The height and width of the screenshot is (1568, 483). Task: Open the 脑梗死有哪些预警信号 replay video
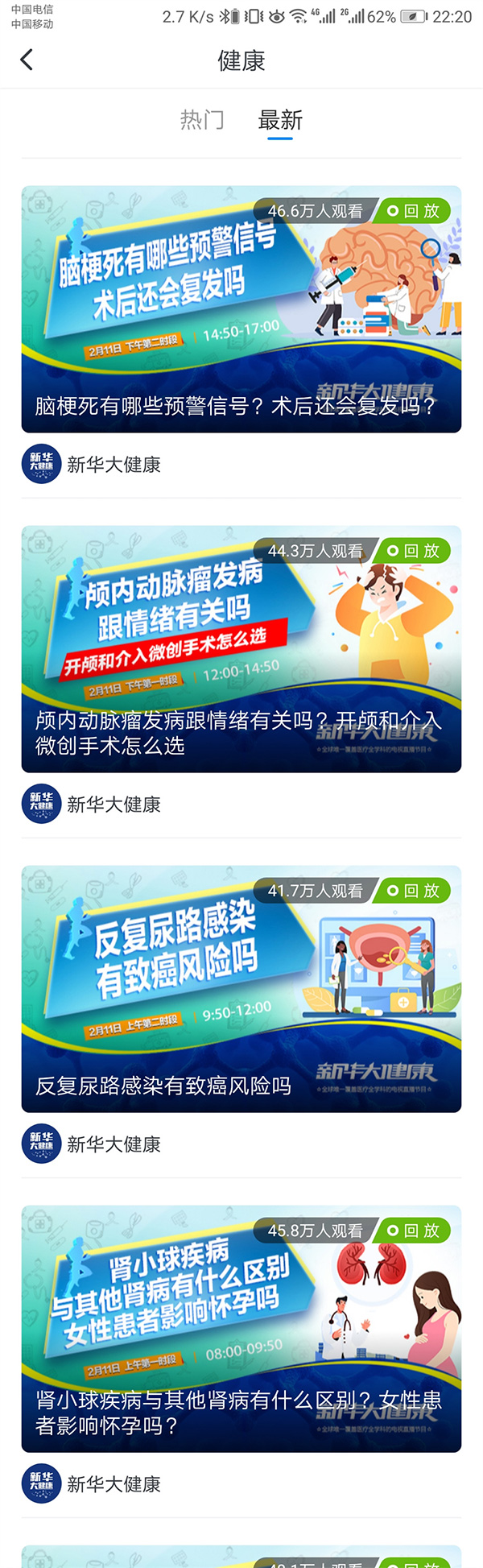pyautogui.click(x=241, y=309)
